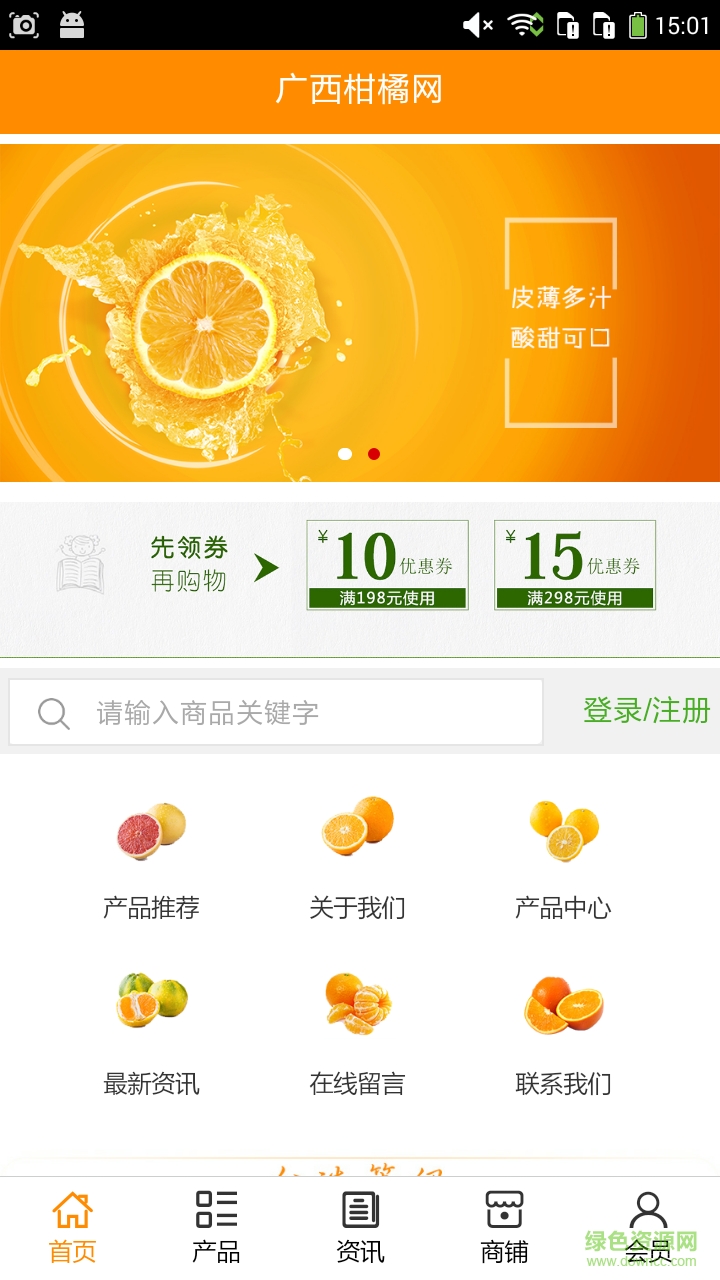Claim the ¥10 优惠券 coupon
720x1280 pixels.
[388, 565]
